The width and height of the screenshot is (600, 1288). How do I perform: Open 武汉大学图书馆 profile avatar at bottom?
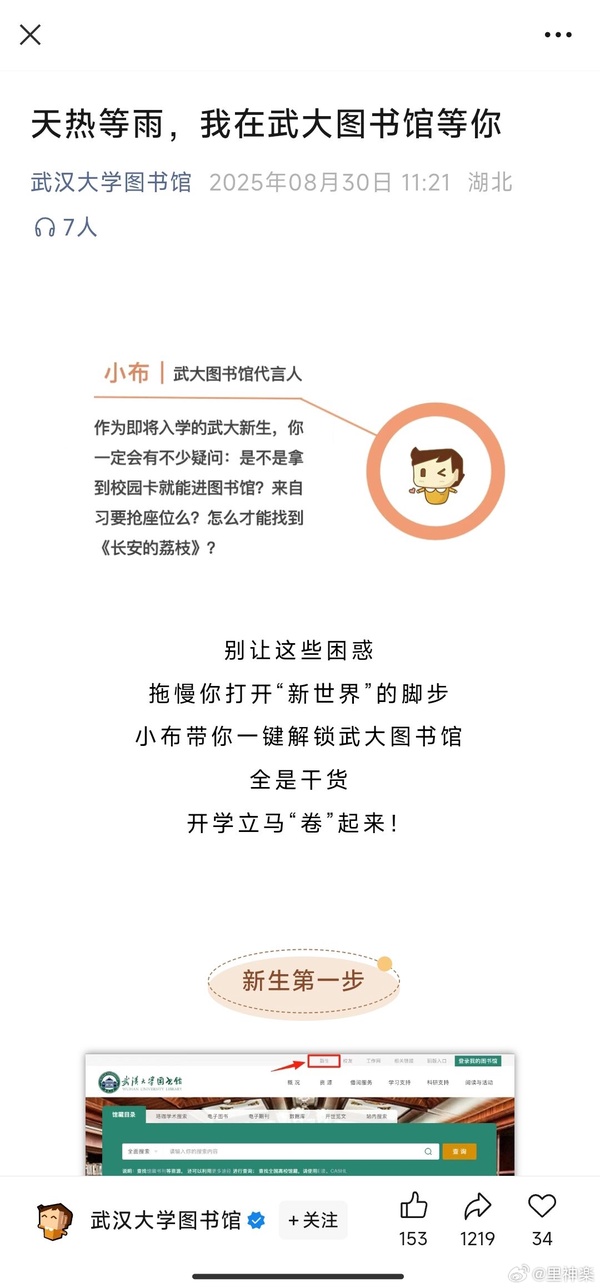(x=55, y=1220)
